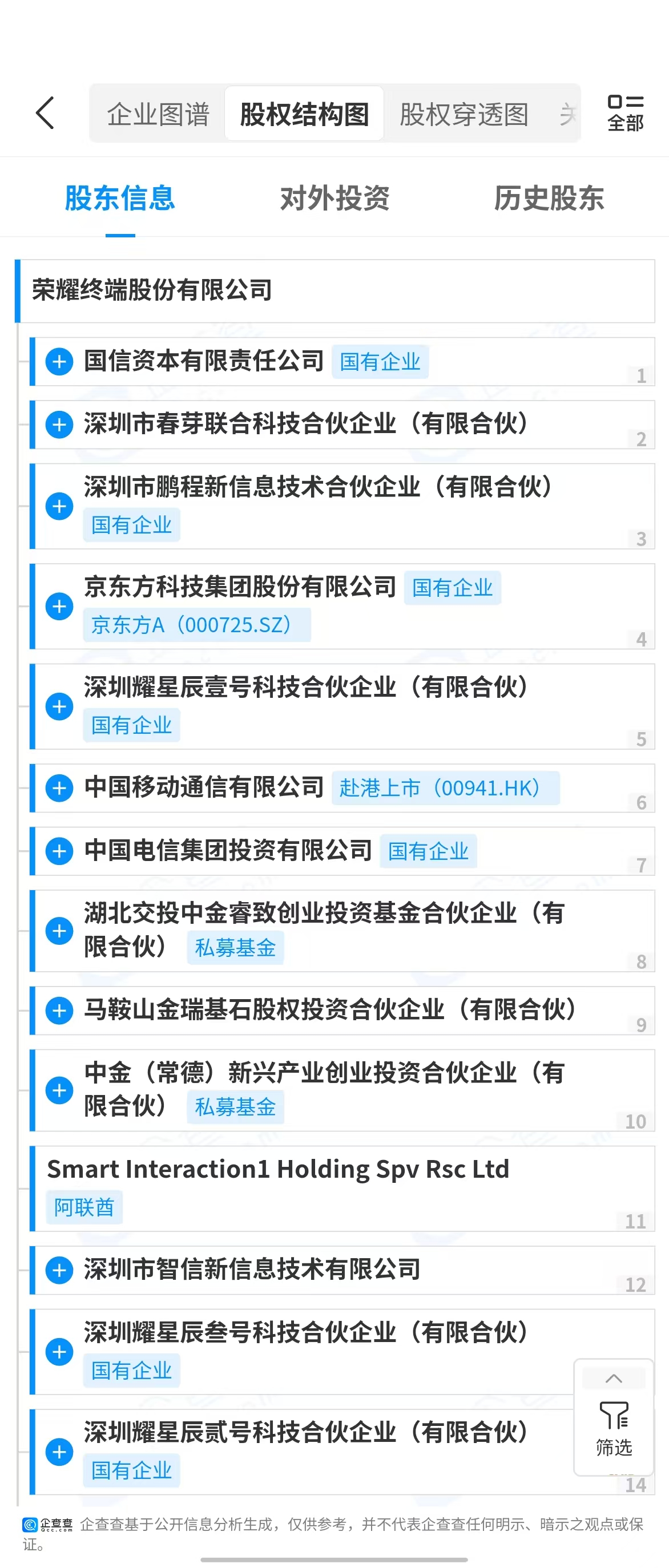Expand 国信资本有限责任公司 node

60,362
